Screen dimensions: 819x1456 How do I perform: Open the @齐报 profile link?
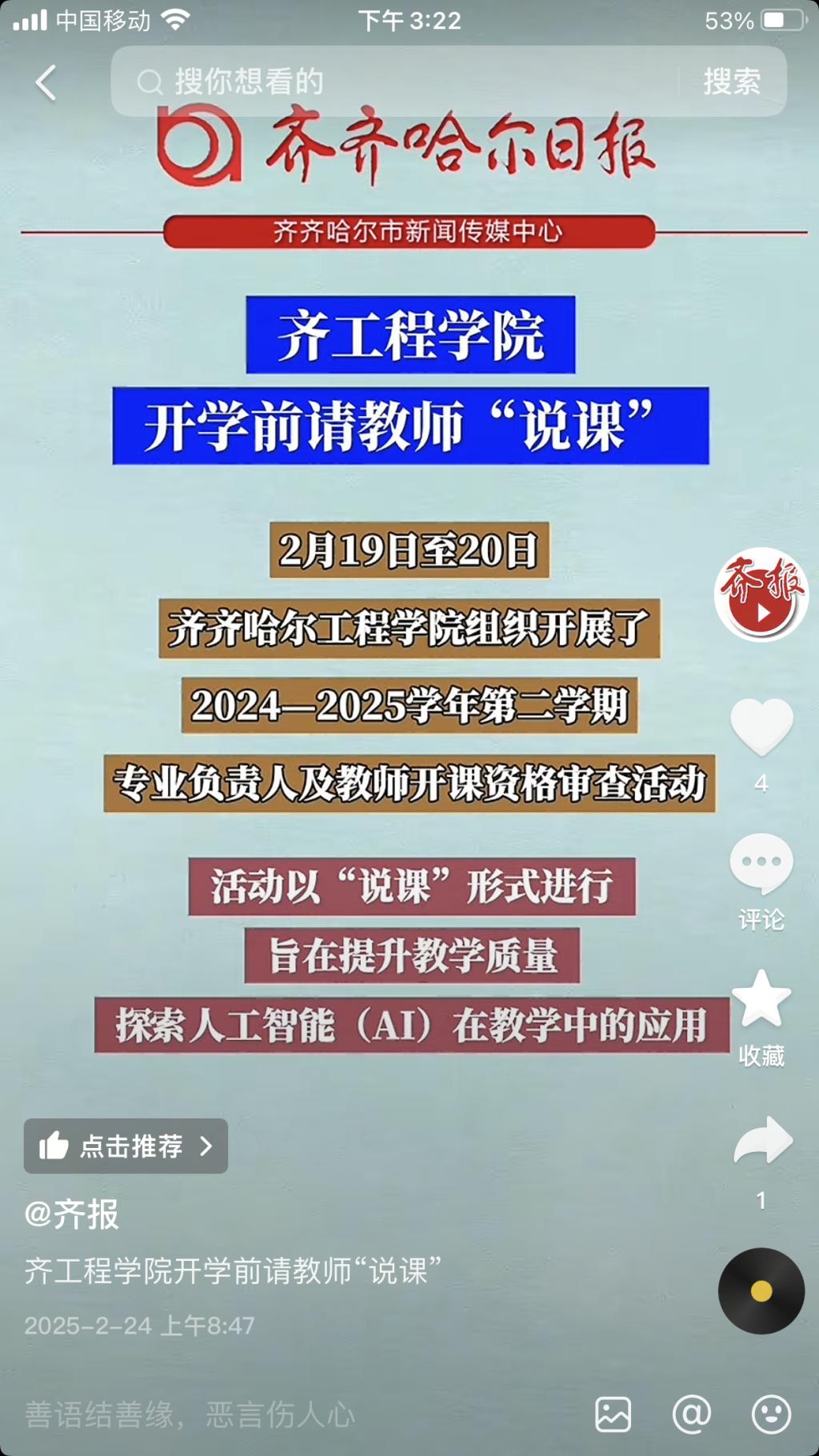[72, 1214]
